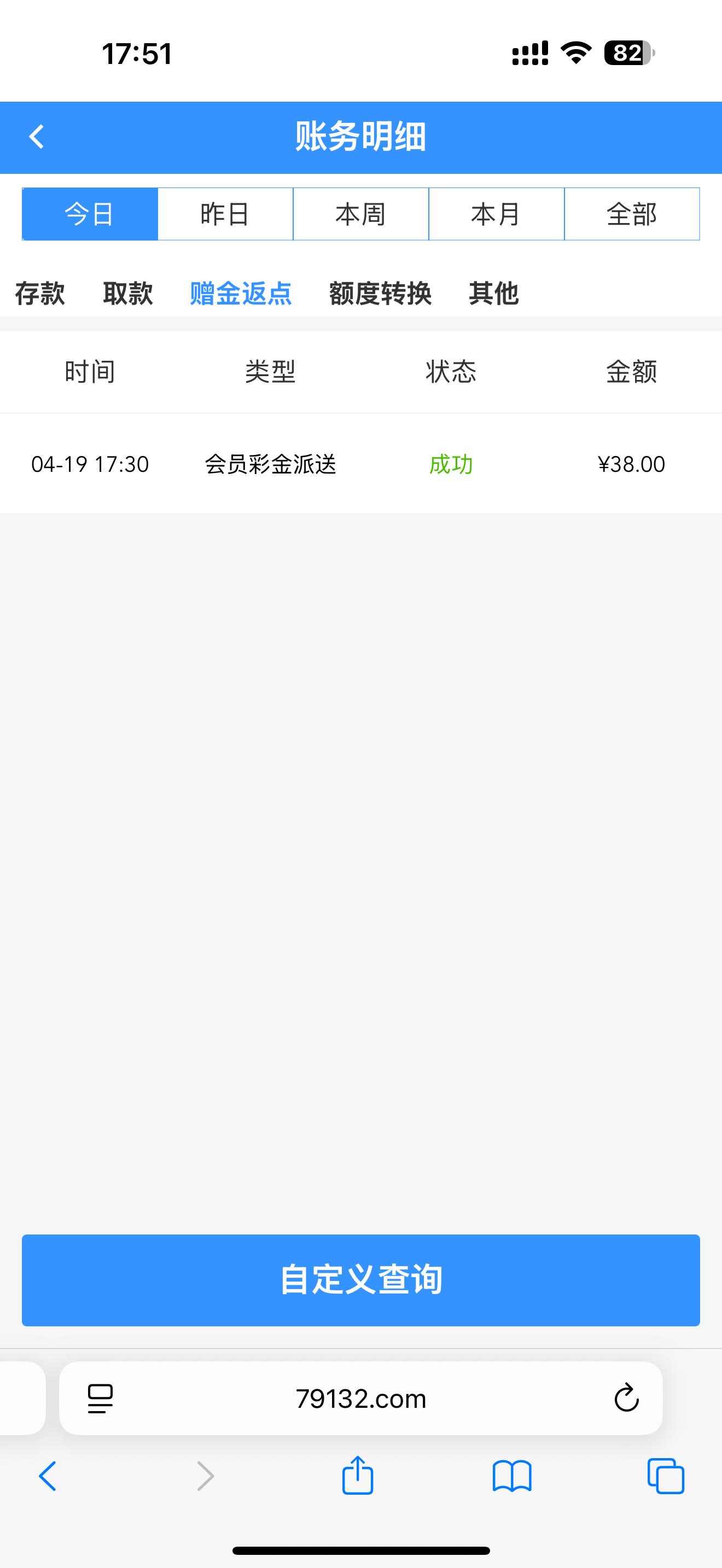
Task: Switch to the 本周 tab
Action: click(361, 214)
